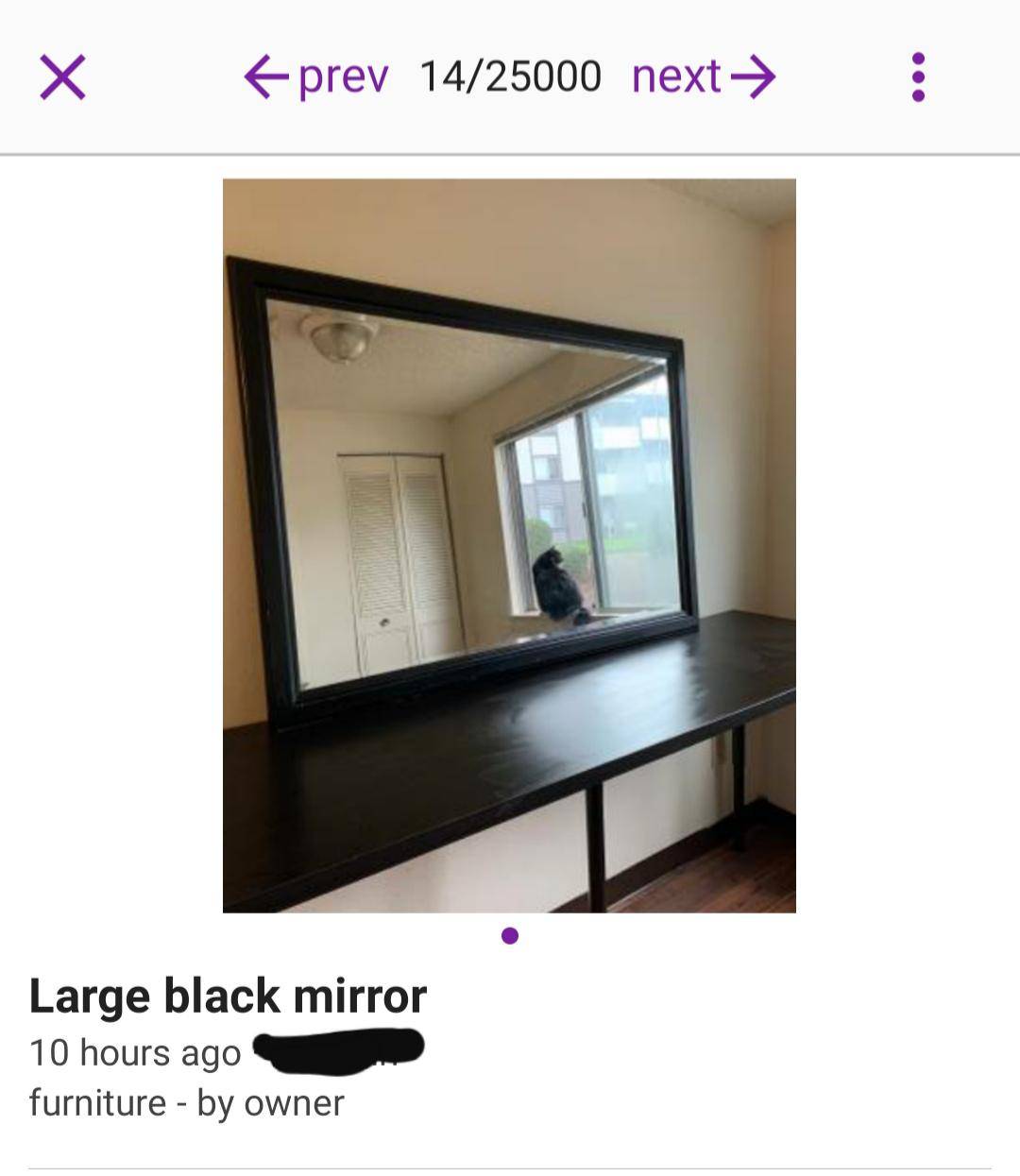The height and width of the screenshot is (1176, 1020).
Task: Go to the previous listing
Action: pos(316,77)
